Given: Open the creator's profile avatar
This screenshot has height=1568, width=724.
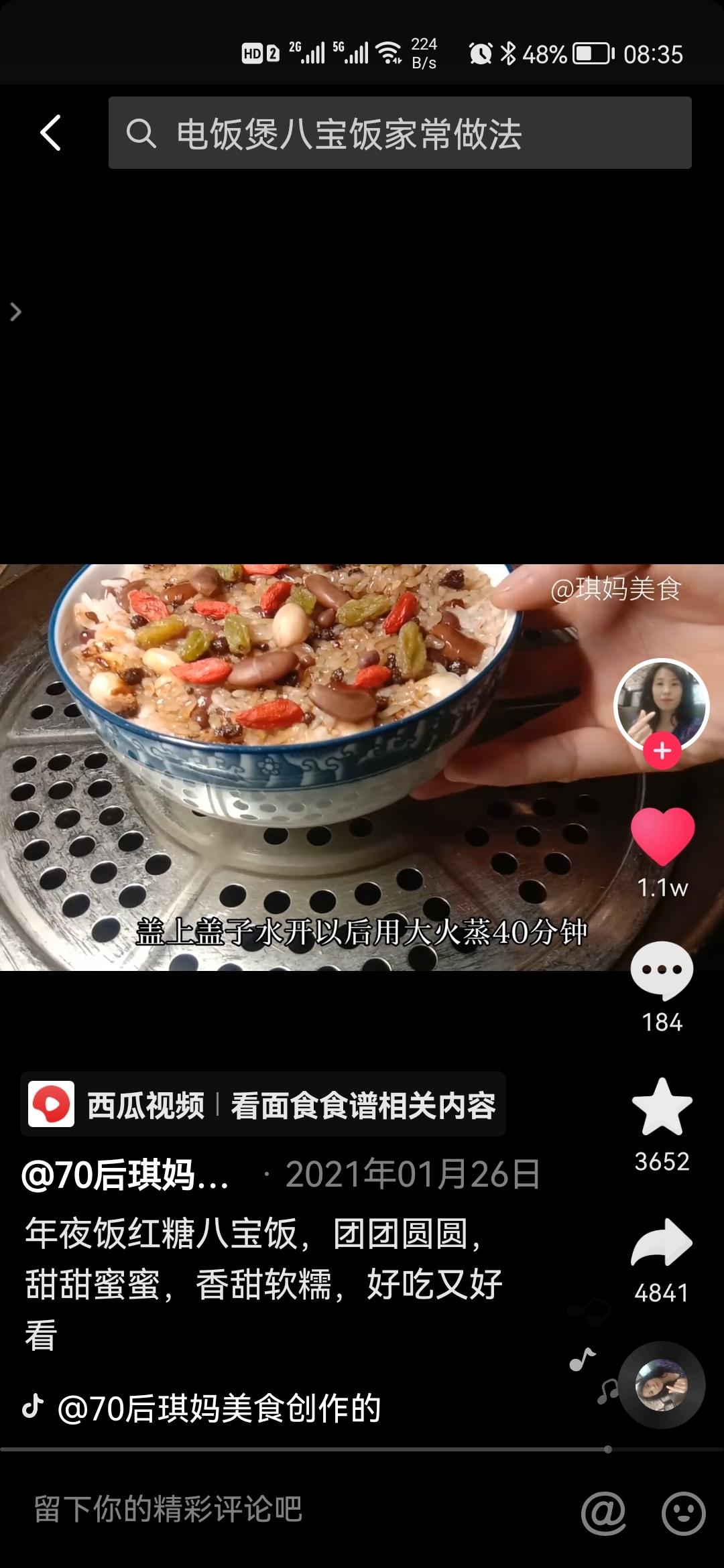Looking at the screenshot, I should [x=661, y=705].
